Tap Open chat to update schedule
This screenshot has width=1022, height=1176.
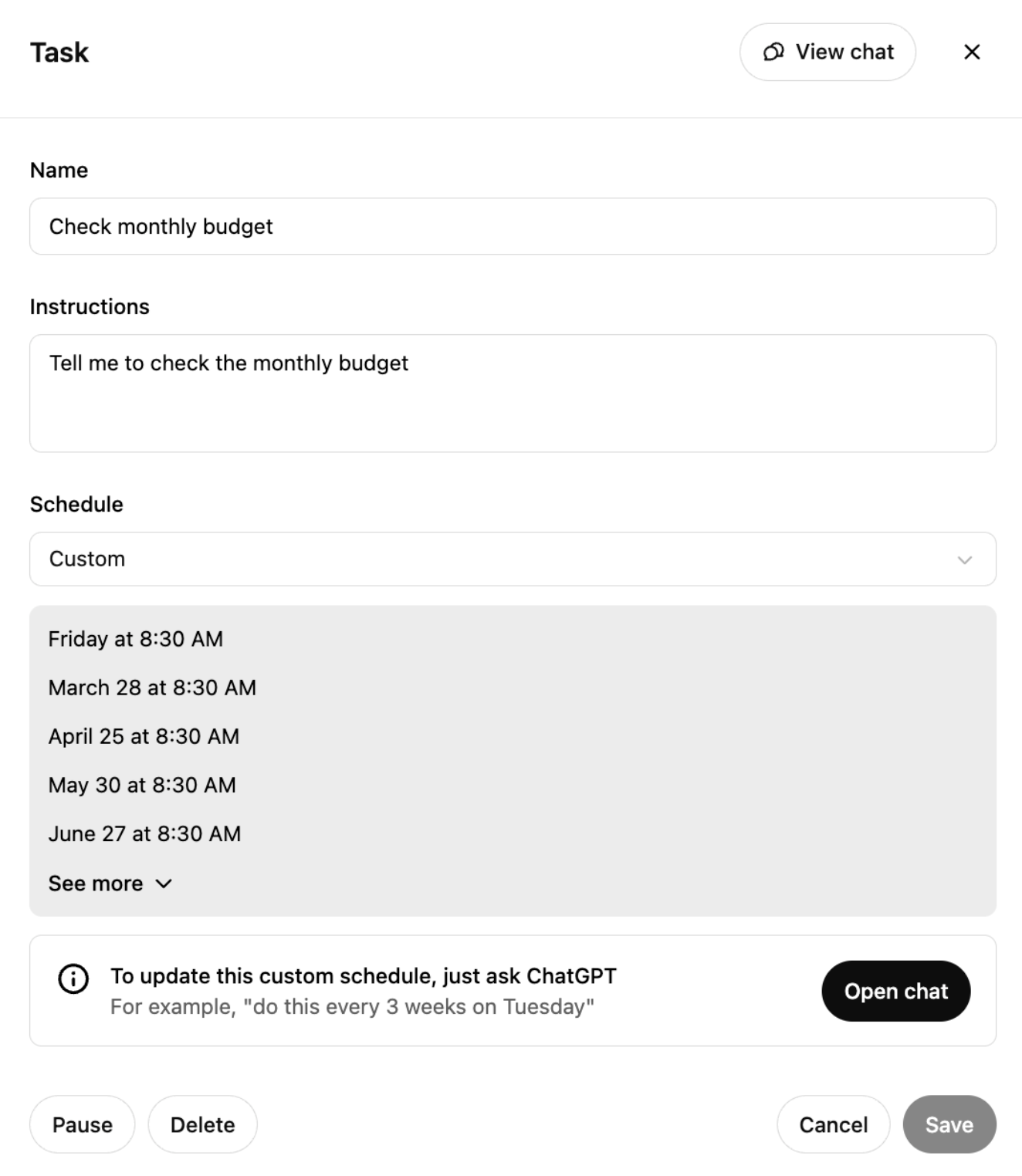pos(895,991)
